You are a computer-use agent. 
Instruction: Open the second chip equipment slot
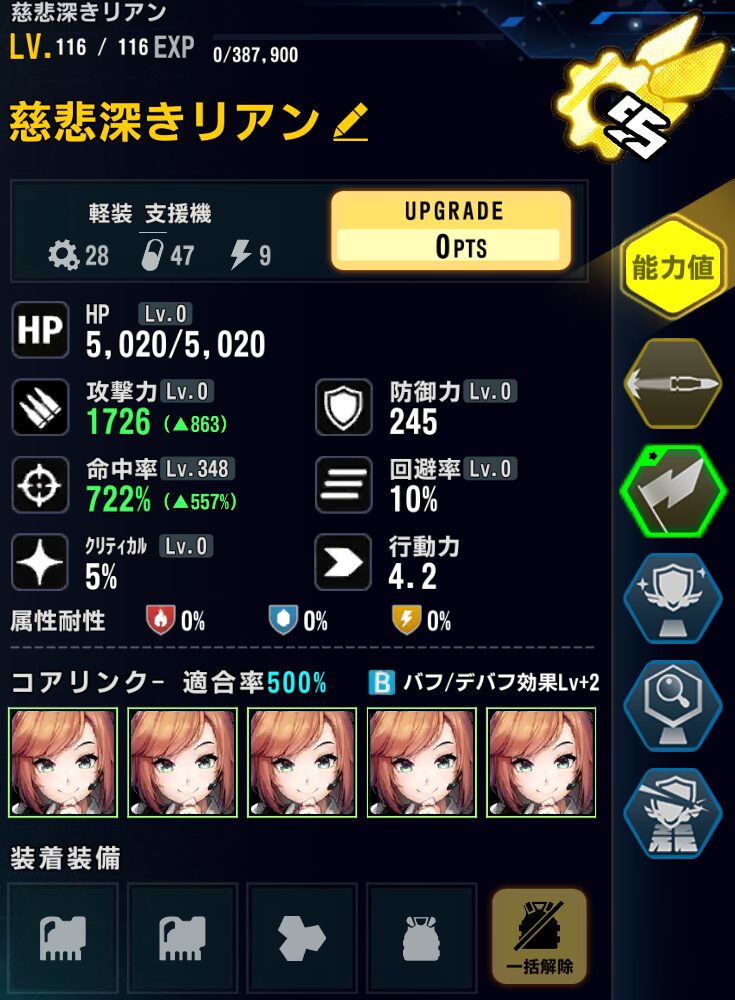pos(182,938)
